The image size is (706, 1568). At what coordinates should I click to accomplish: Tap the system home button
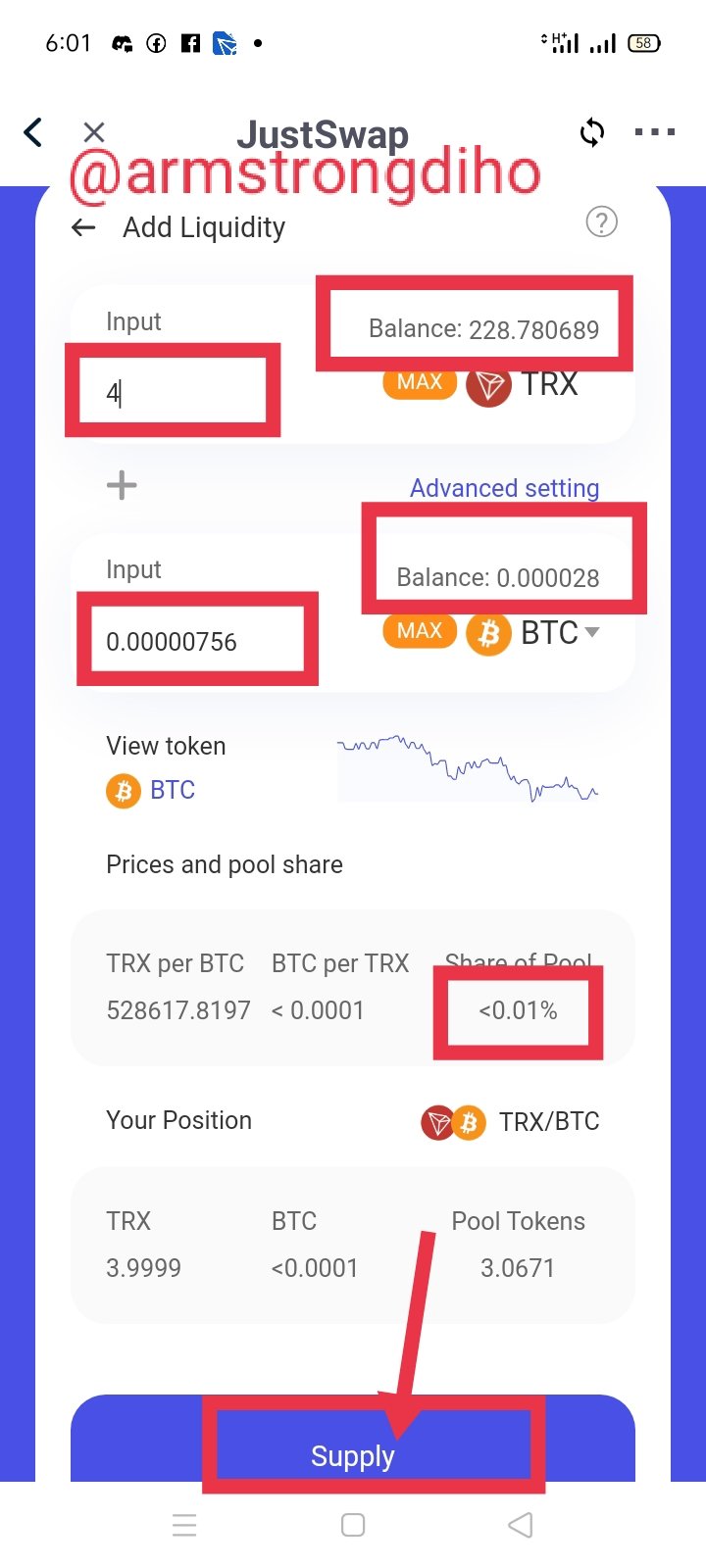353,1525
